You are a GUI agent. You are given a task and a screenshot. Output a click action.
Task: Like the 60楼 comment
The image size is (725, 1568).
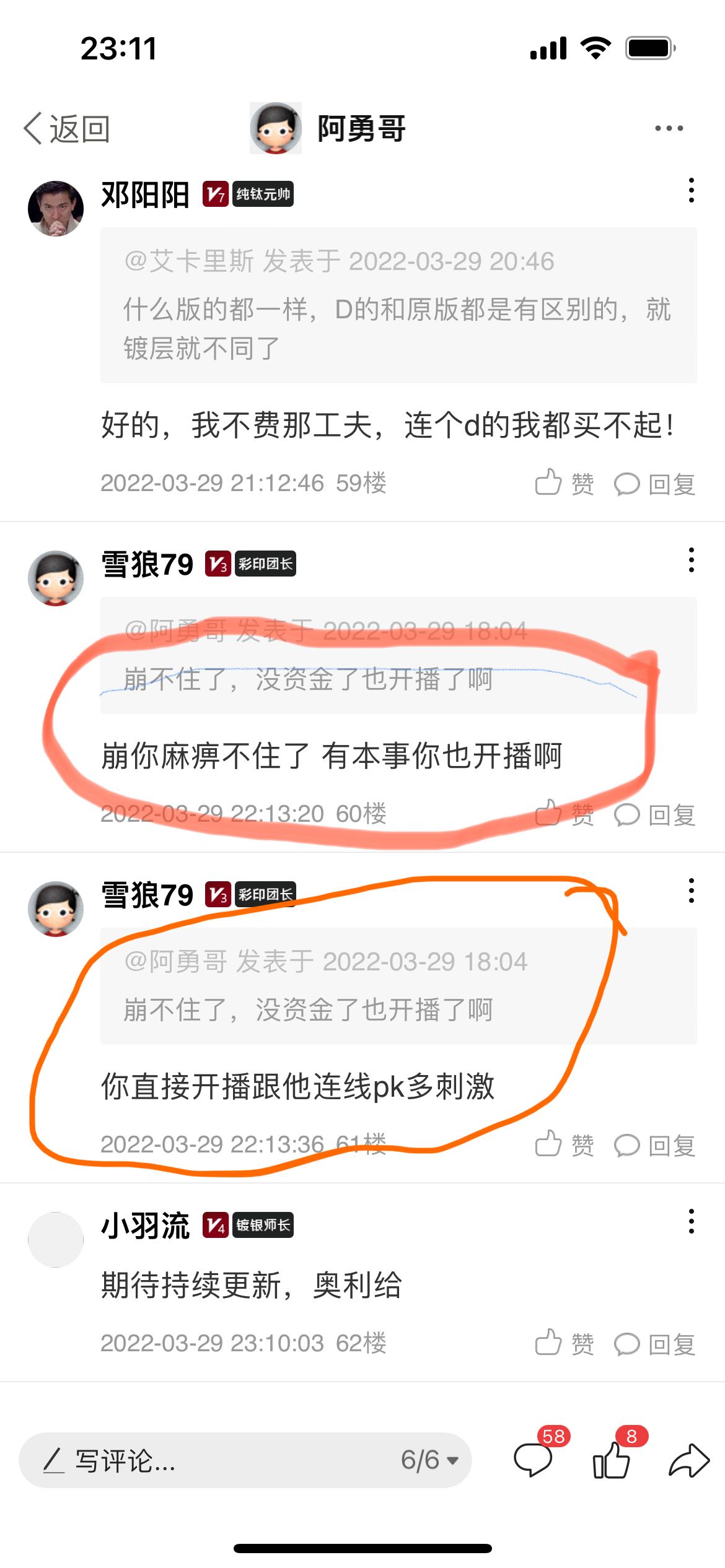pyautogui.click(x=564, y=814)
